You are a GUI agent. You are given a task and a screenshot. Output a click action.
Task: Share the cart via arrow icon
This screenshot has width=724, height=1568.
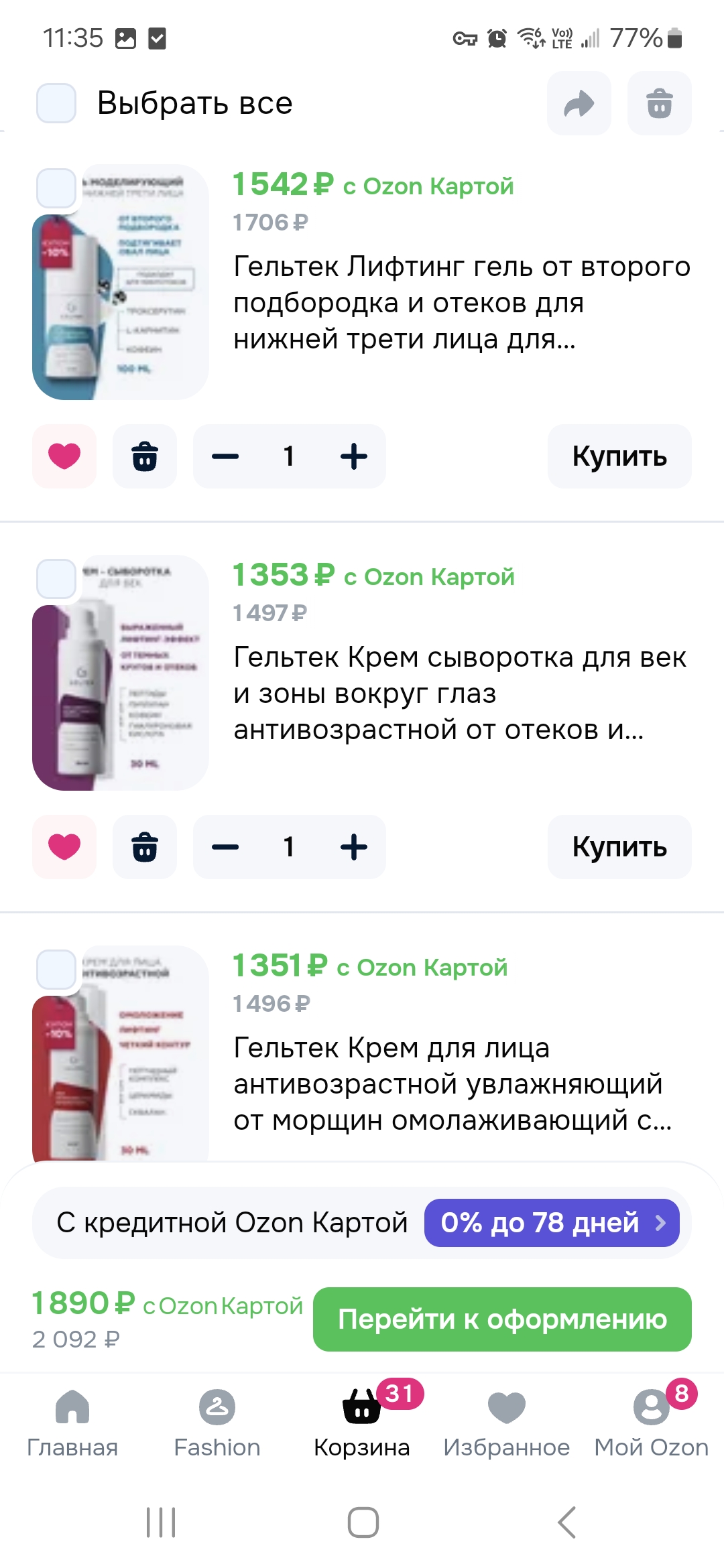[x=579, y=103]
